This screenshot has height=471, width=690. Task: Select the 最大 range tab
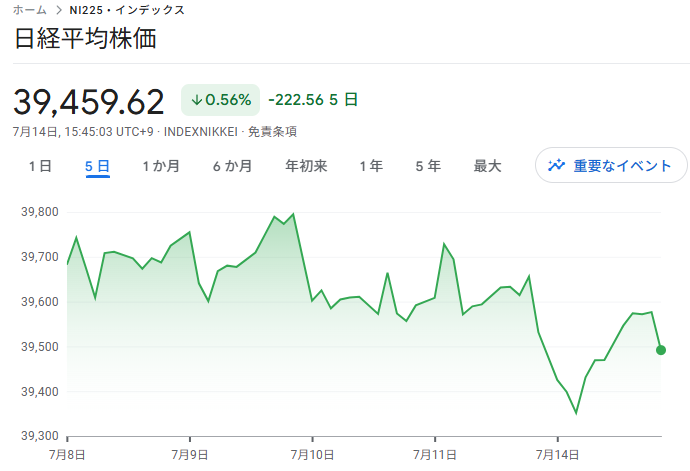[487, 166]
